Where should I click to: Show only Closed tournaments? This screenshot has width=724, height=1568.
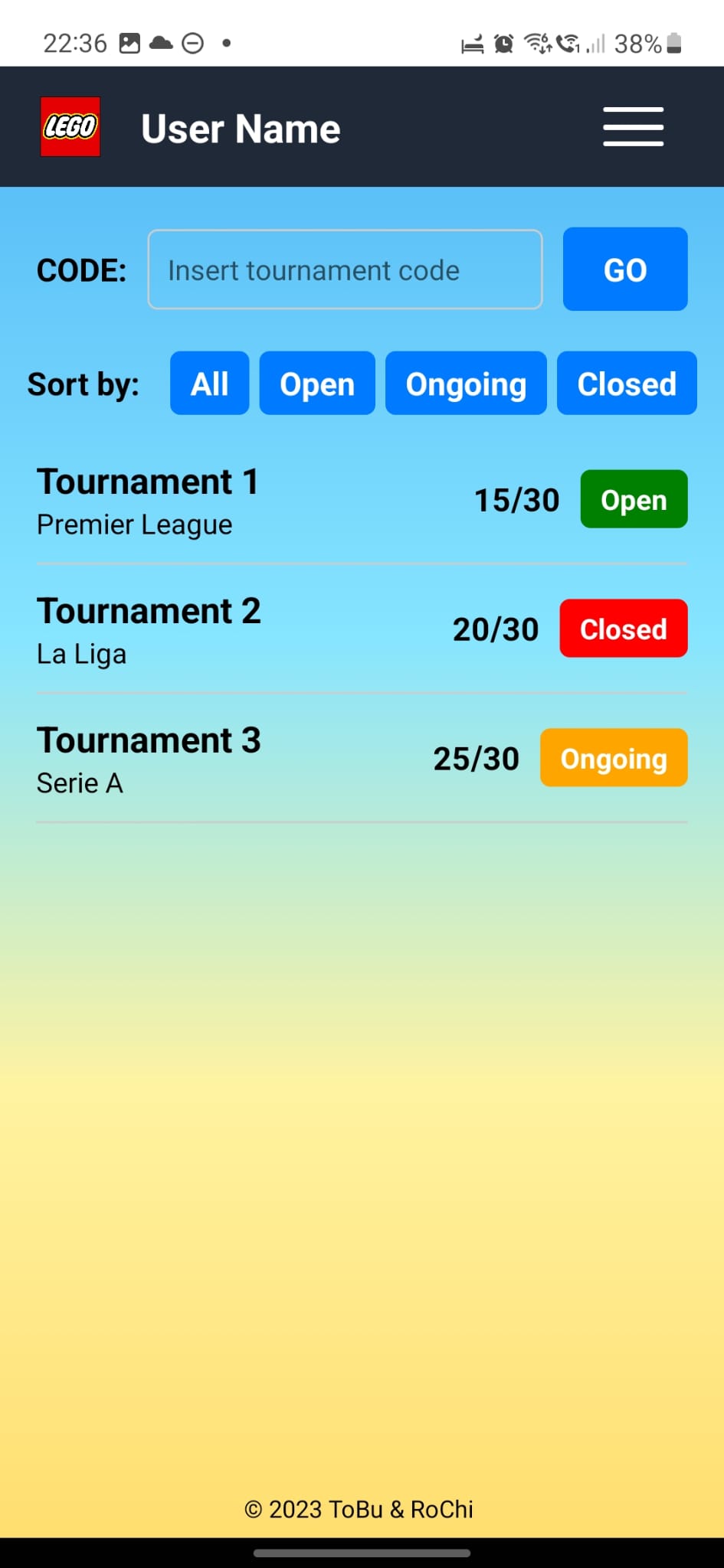click(626, 383)
